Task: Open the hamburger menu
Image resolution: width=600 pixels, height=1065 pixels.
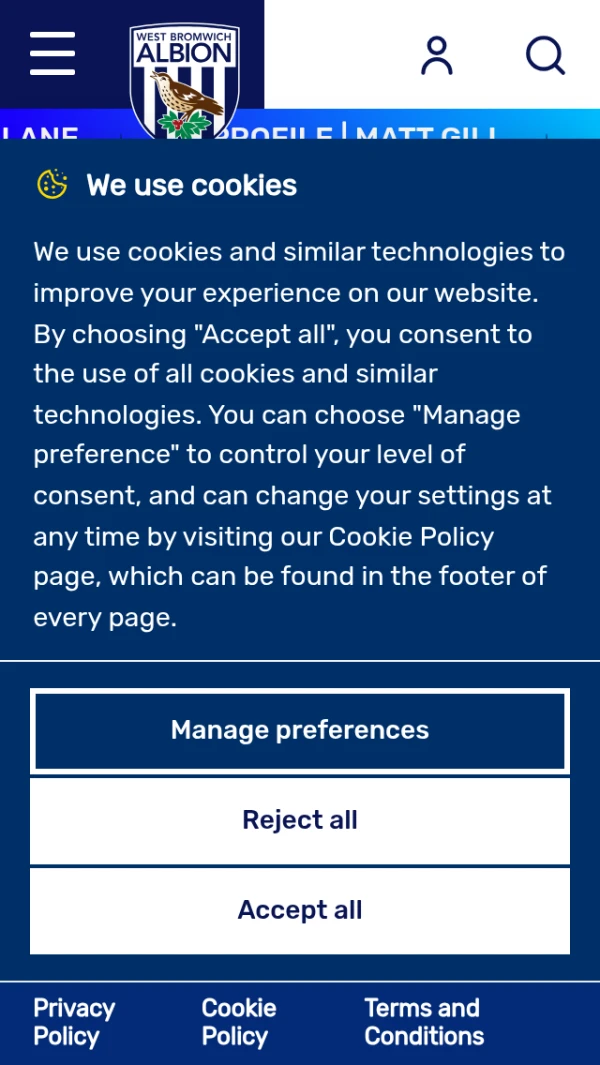Action: [52, 54]
